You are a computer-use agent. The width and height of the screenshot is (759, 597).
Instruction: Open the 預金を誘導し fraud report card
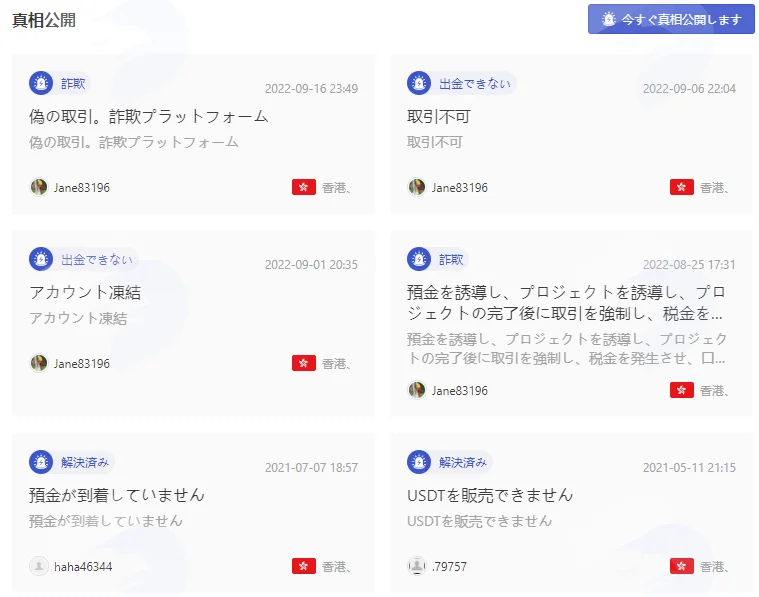(571, 323)
